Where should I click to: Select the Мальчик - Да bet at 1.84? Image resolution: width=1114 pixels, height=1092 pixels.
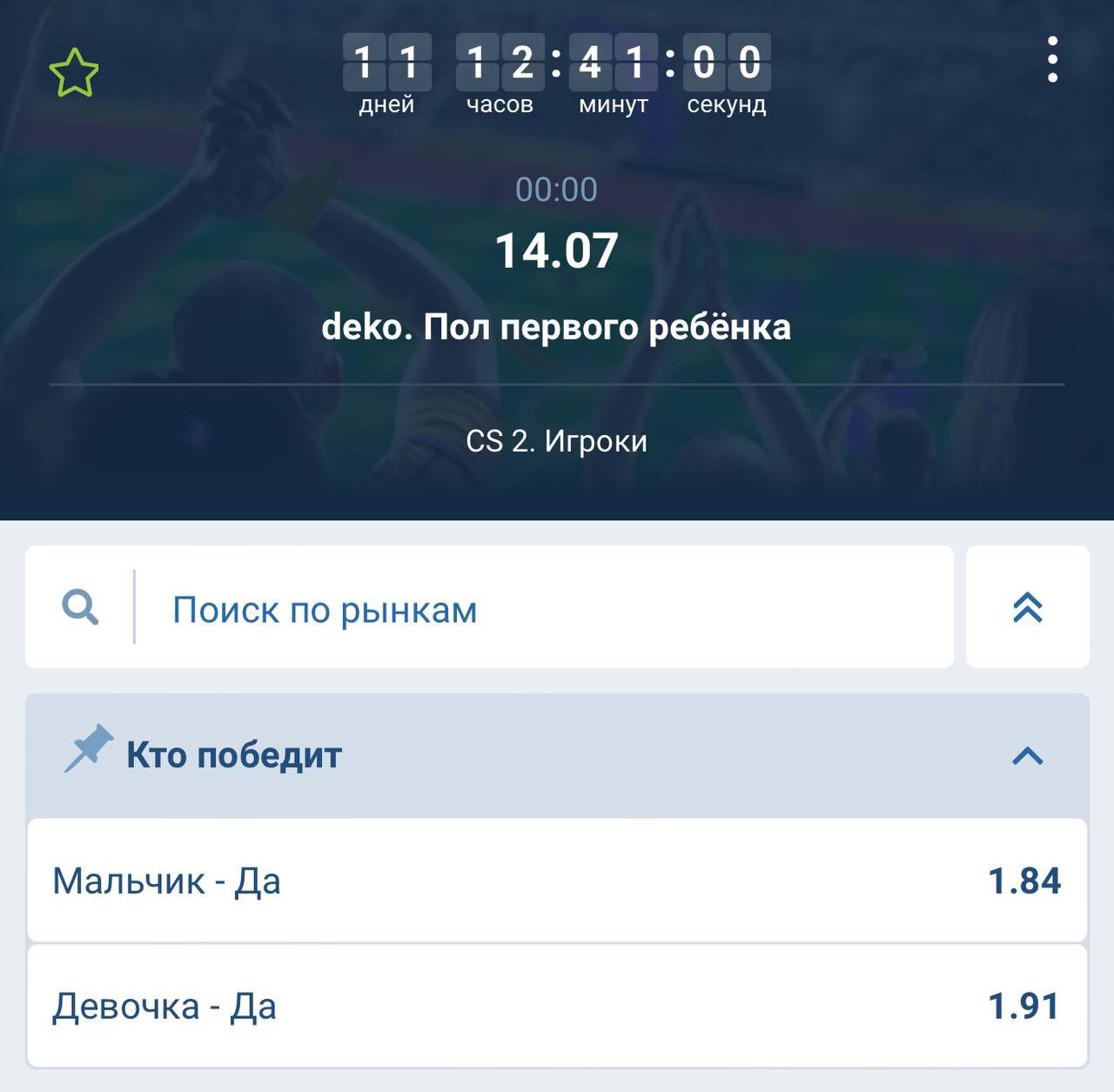pyautogui.click(x=557, y=881)
